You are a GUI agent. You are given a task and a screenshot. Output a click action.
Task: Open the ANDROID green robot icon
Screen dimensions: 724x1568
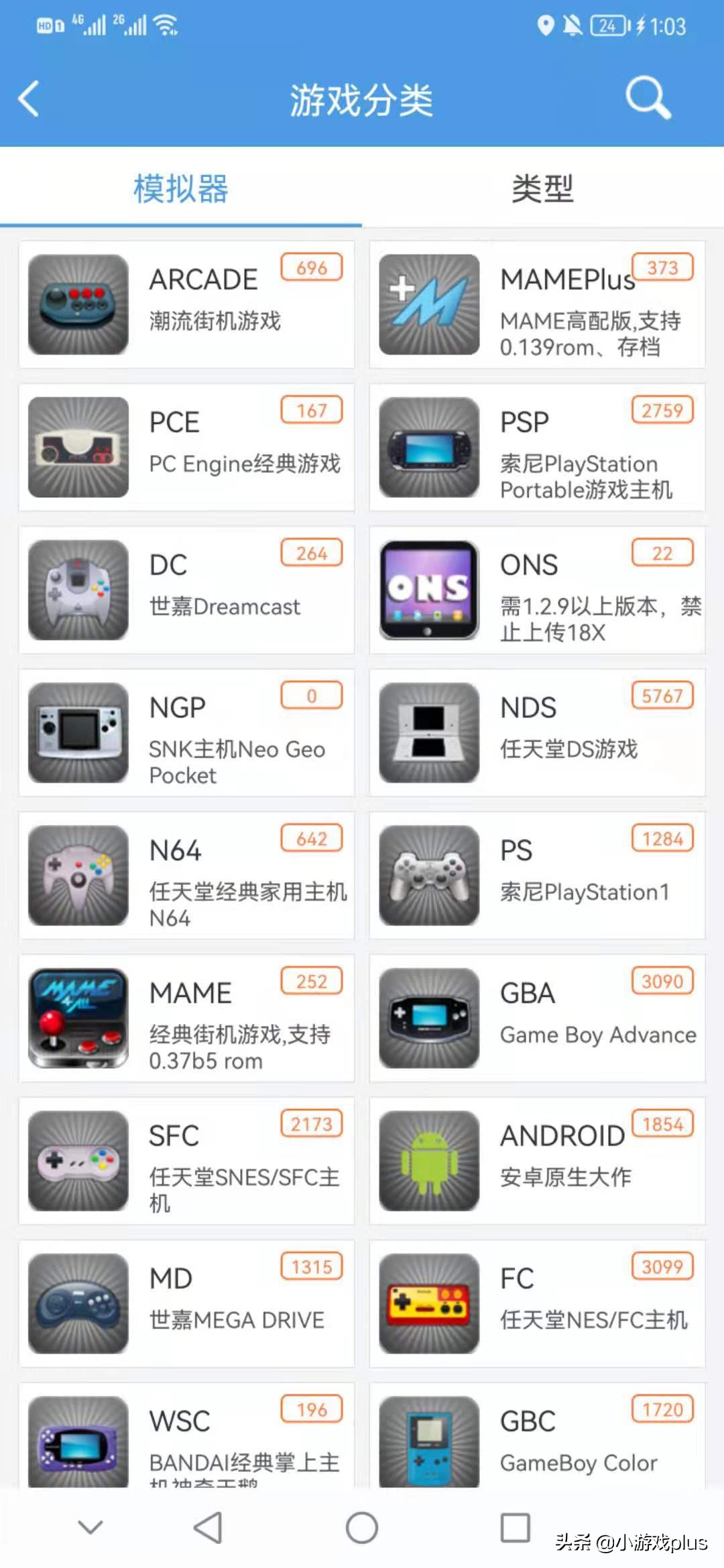[429, 1161]
